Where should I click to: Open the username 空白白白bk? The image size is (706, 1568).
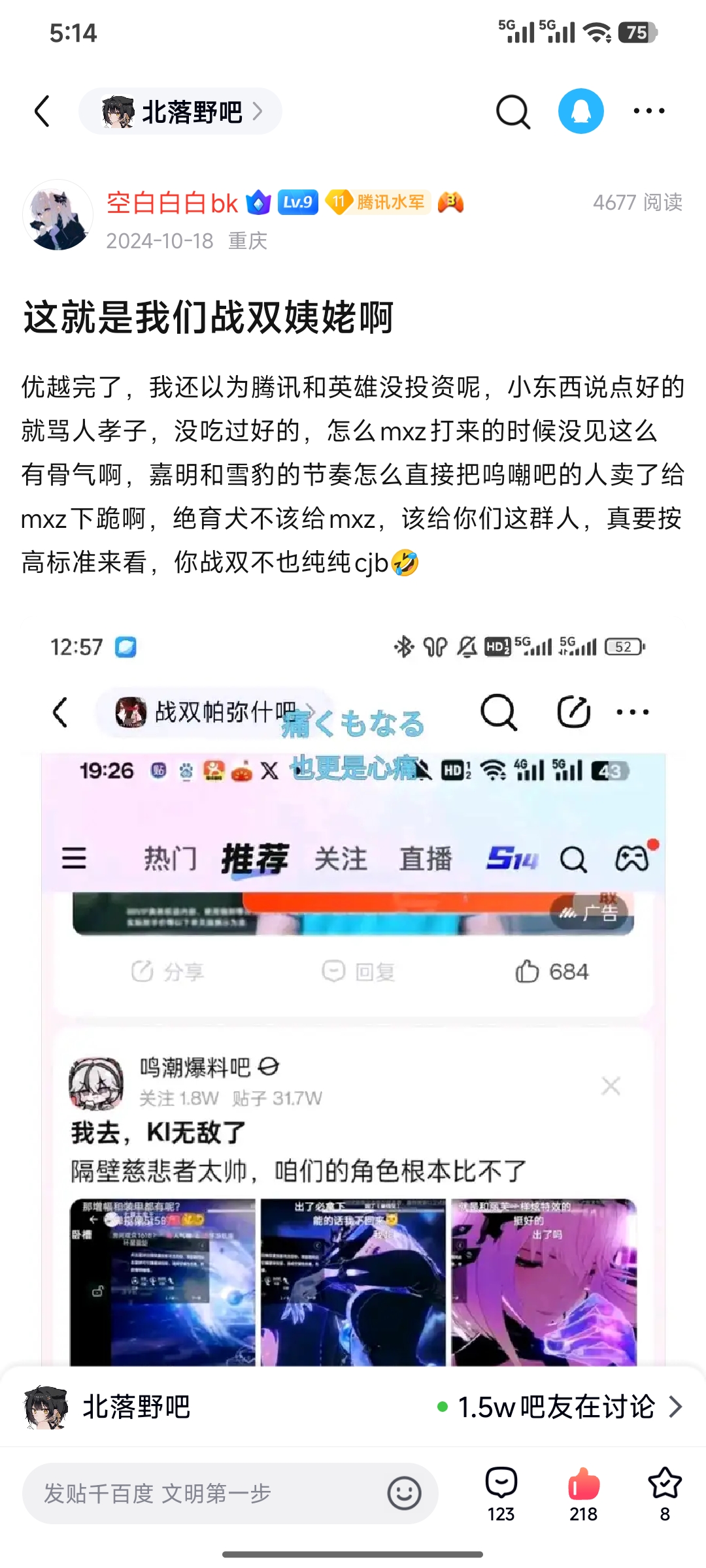point(173,203)
